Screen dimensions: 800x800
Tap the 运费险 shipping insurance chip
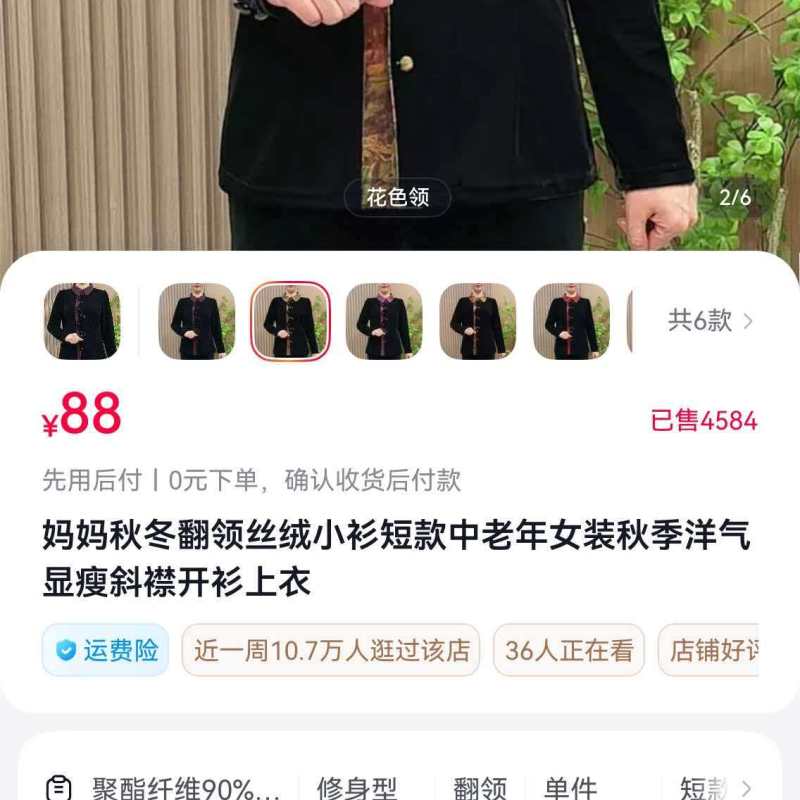click(106, 650)
